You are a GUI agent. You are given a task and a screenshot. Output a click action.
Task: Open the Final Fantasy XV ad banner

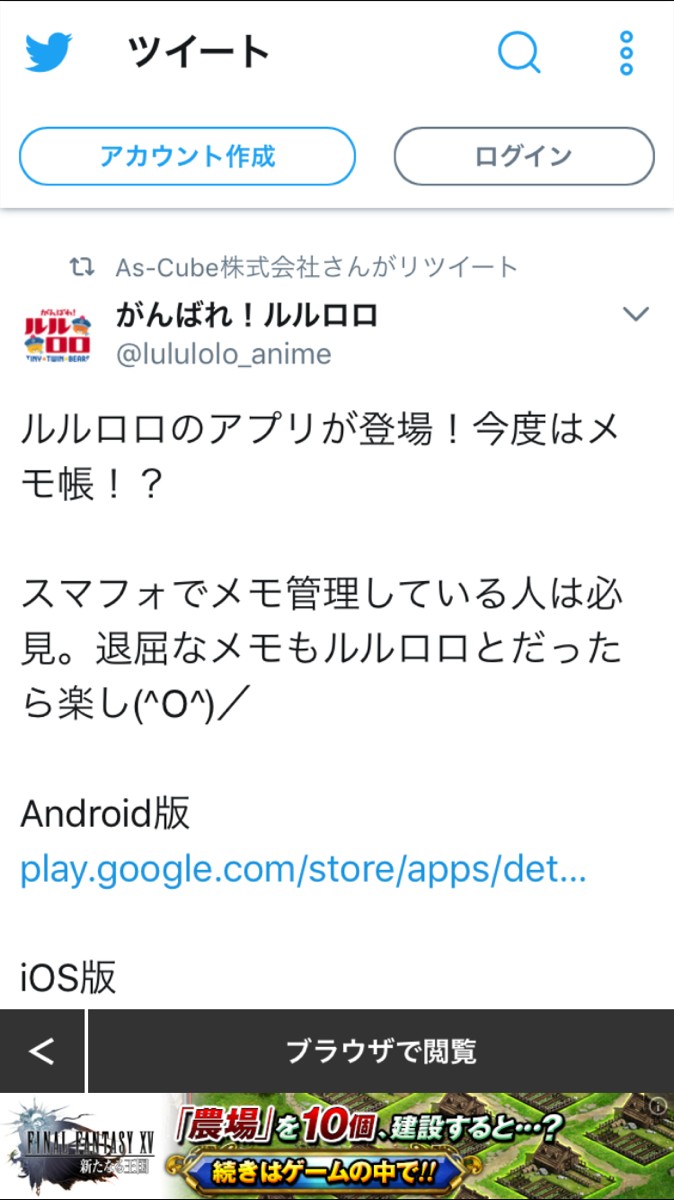[337, 1146]
